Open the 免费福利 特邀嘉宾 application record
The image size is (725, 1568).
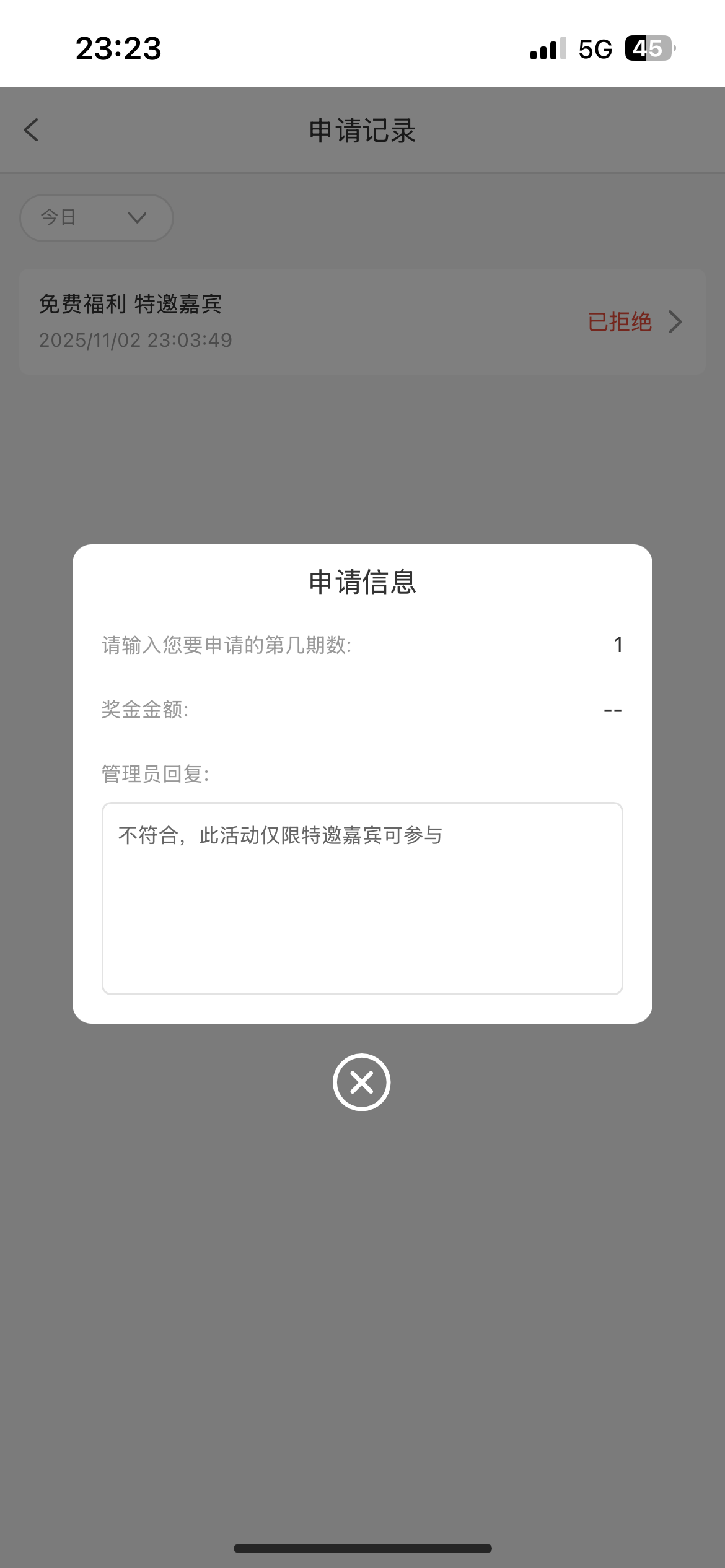pyautogui.click(x=362, y=322)
